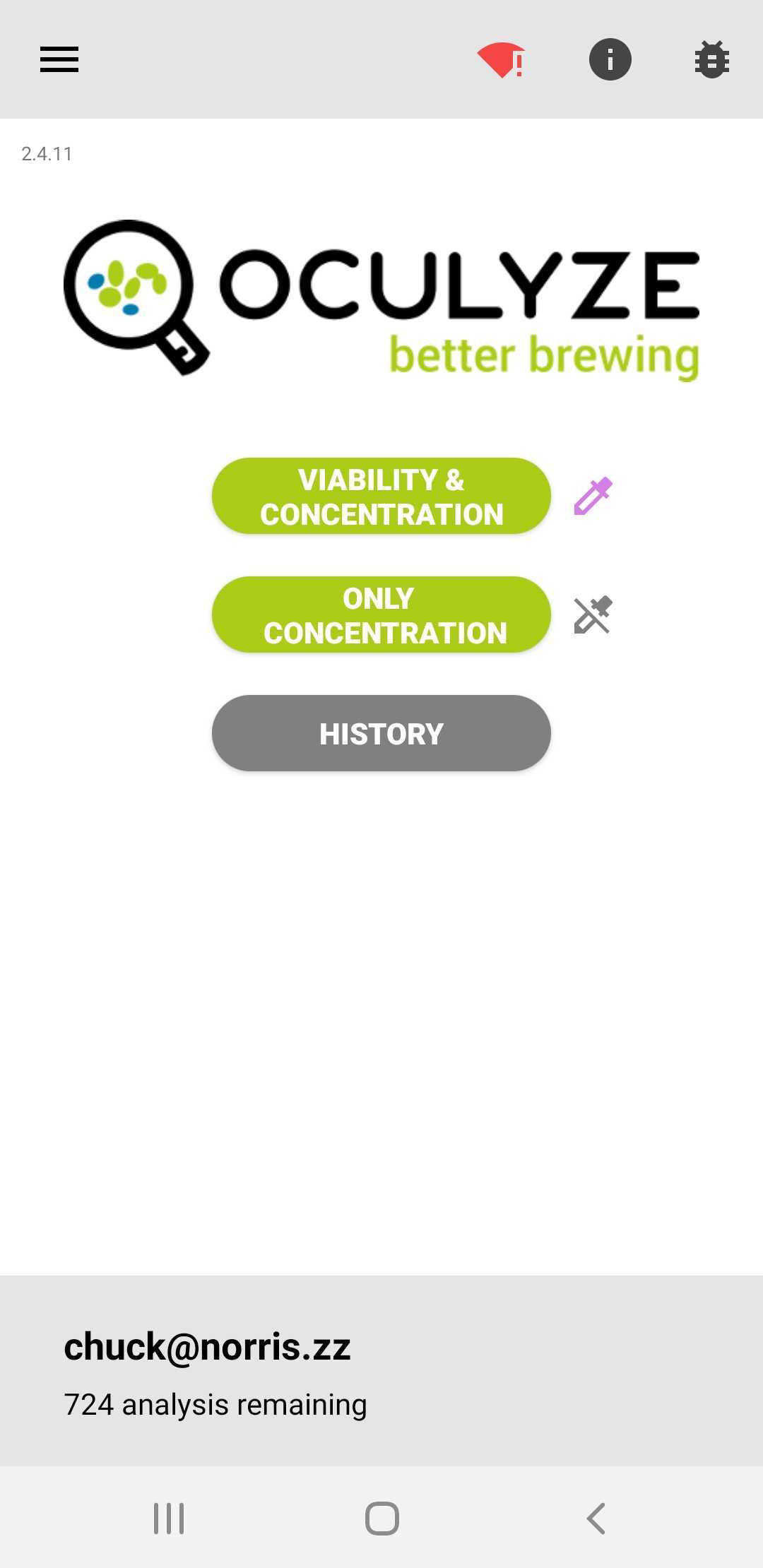Image resolution: width=763 pixels, height=1568 pixels.
Task: Go to the home screen
Action: click(382, 1519)
